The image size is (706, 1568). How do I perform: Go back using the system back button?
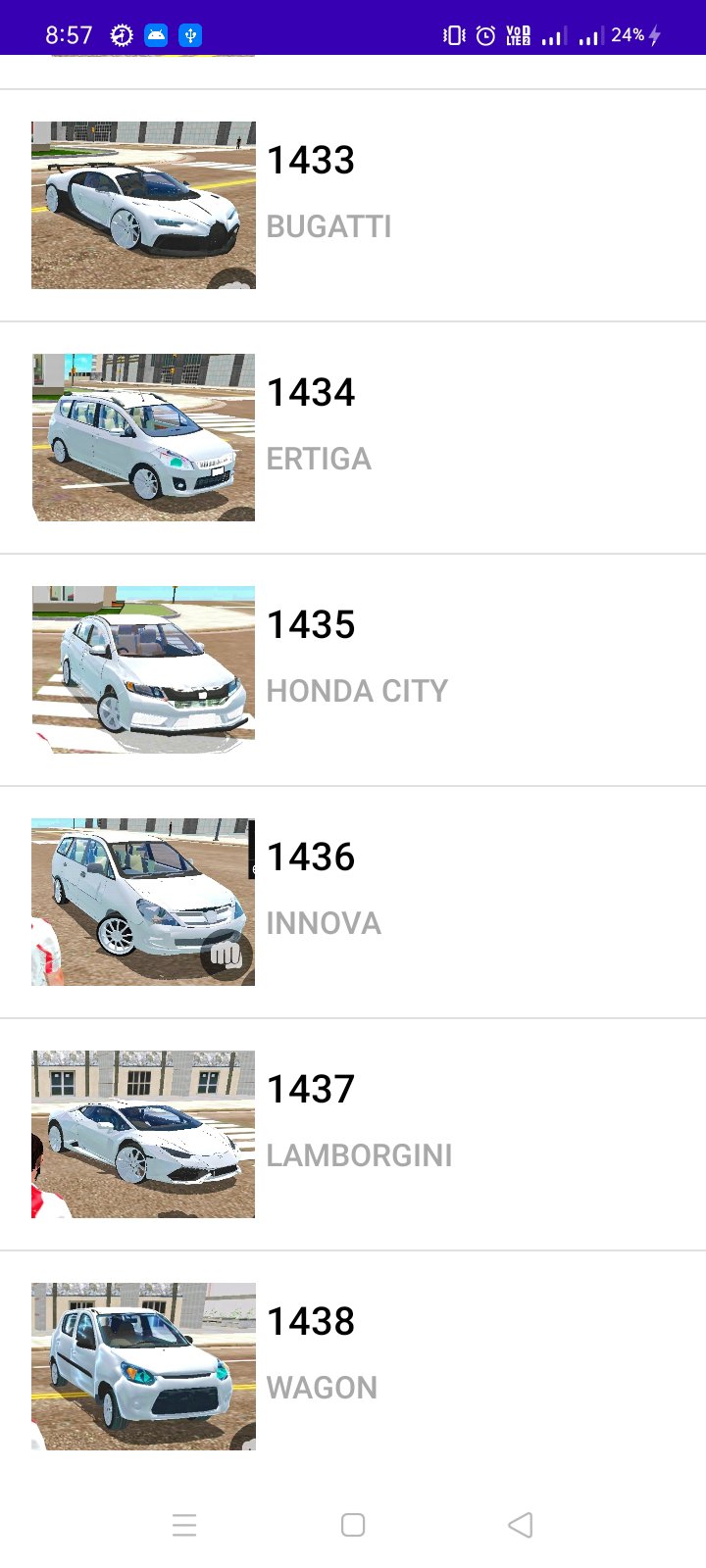tap(521, 1525)
